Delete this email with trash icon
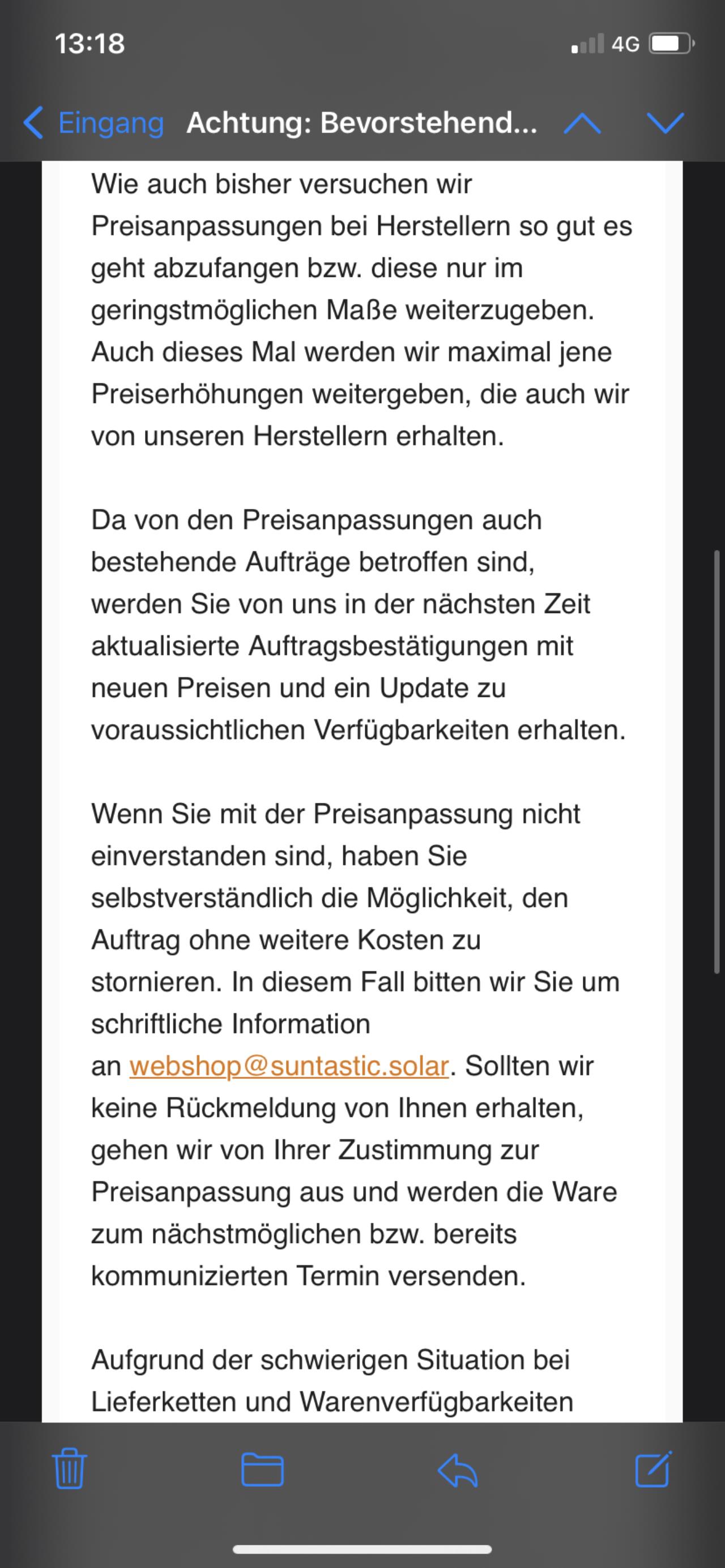725x1568 pixels. [x=70, y=1468]
